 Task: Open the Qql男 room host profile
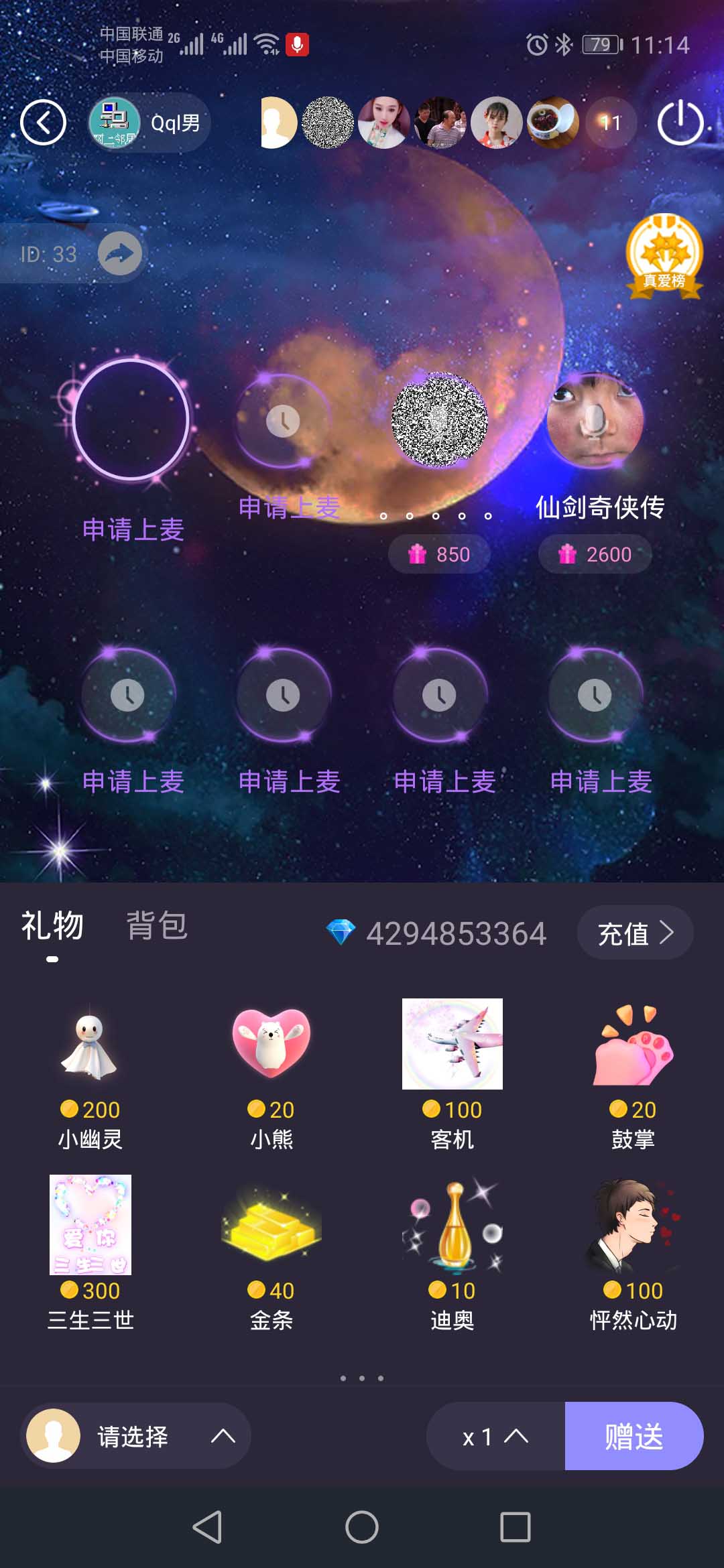tap(149, 123)
